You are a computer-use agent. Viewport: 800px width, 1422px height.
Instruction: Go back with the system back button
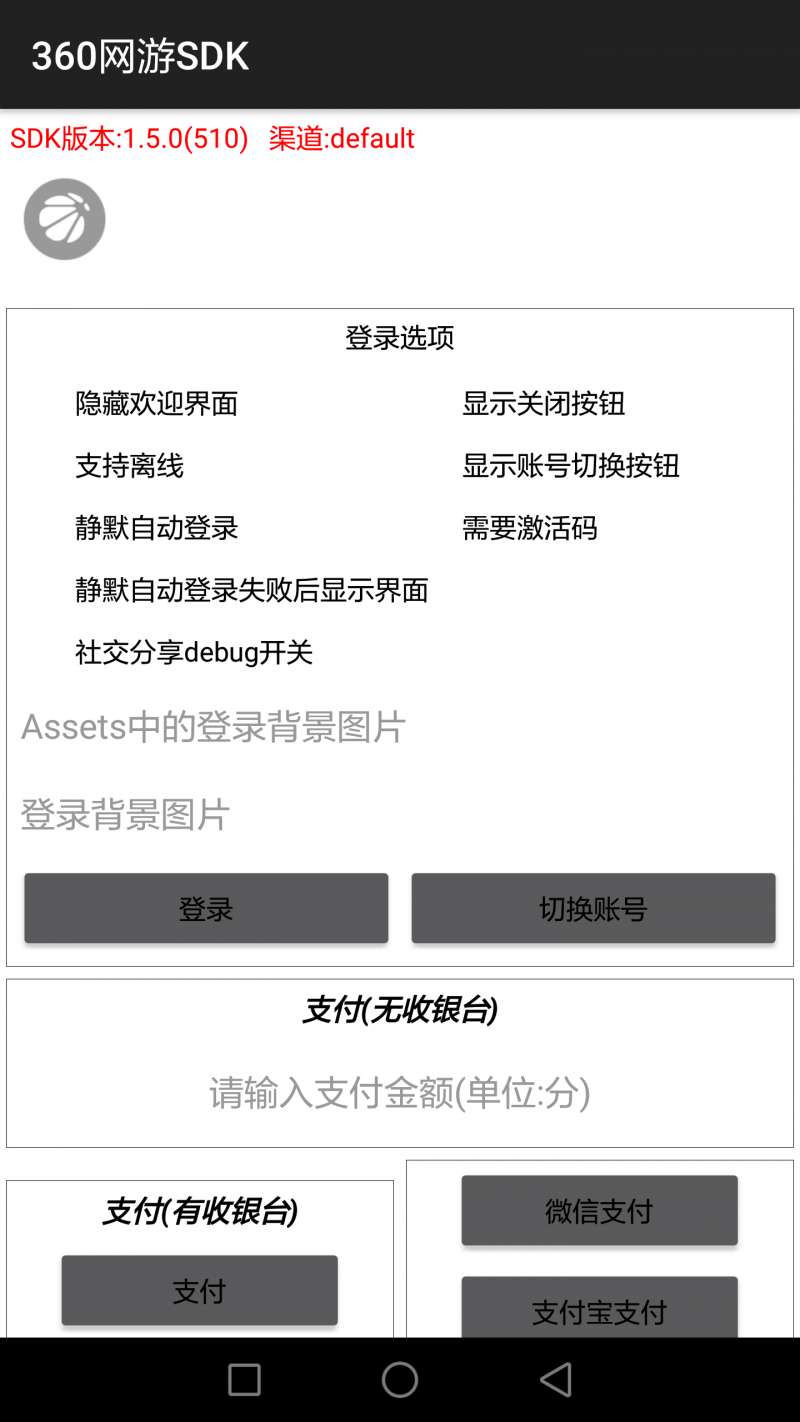point(556,1379)
